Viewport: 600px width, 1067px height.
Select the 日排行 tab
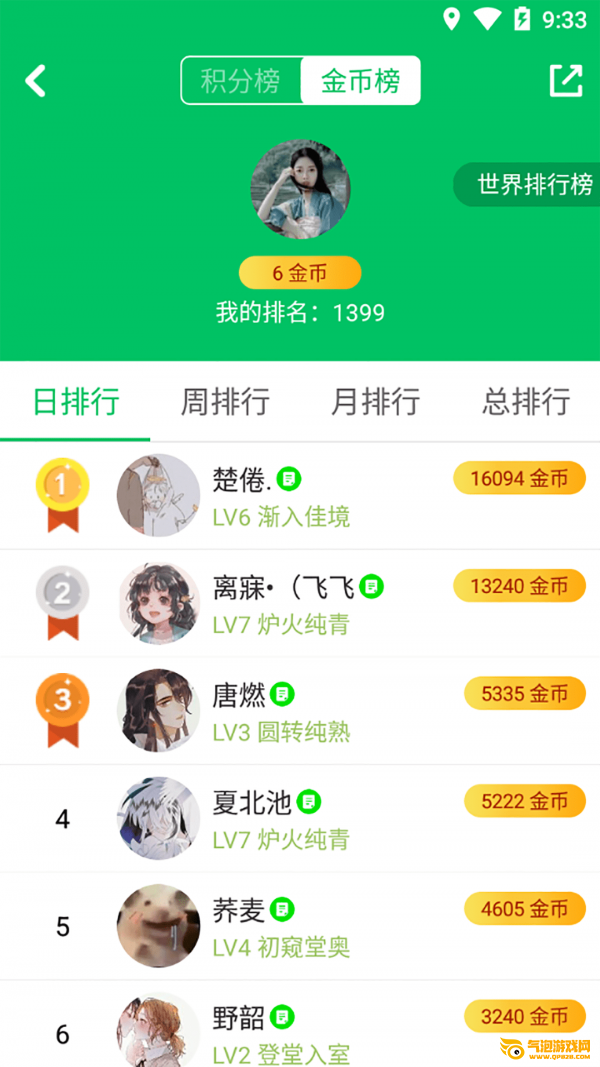75,402
